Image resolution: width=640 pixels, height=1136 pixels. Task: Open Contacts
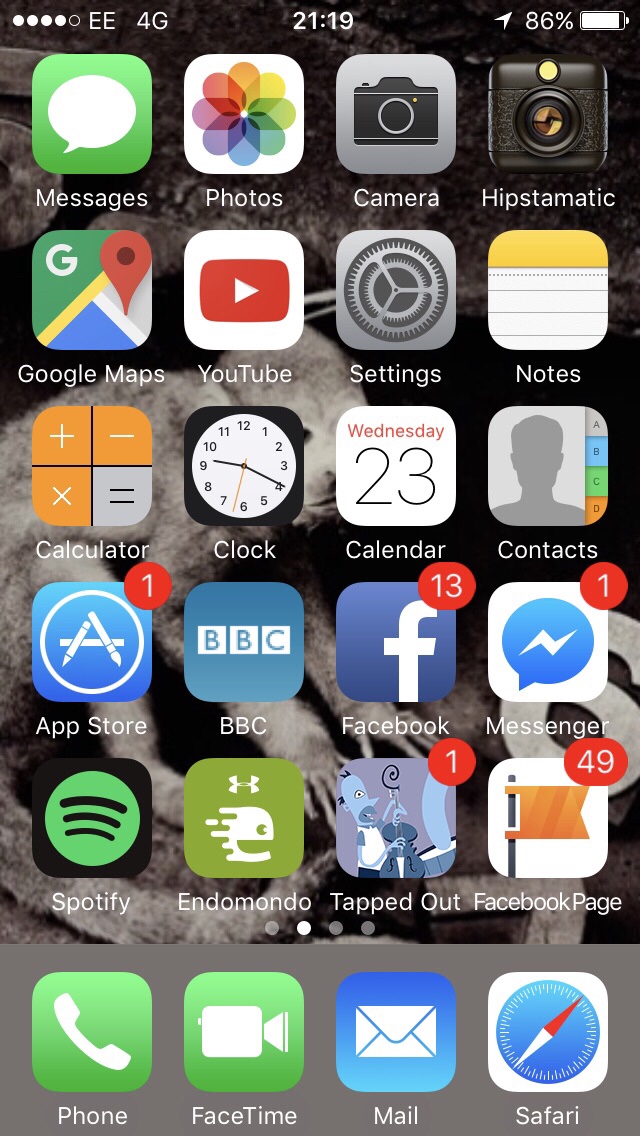pos(548,466)
